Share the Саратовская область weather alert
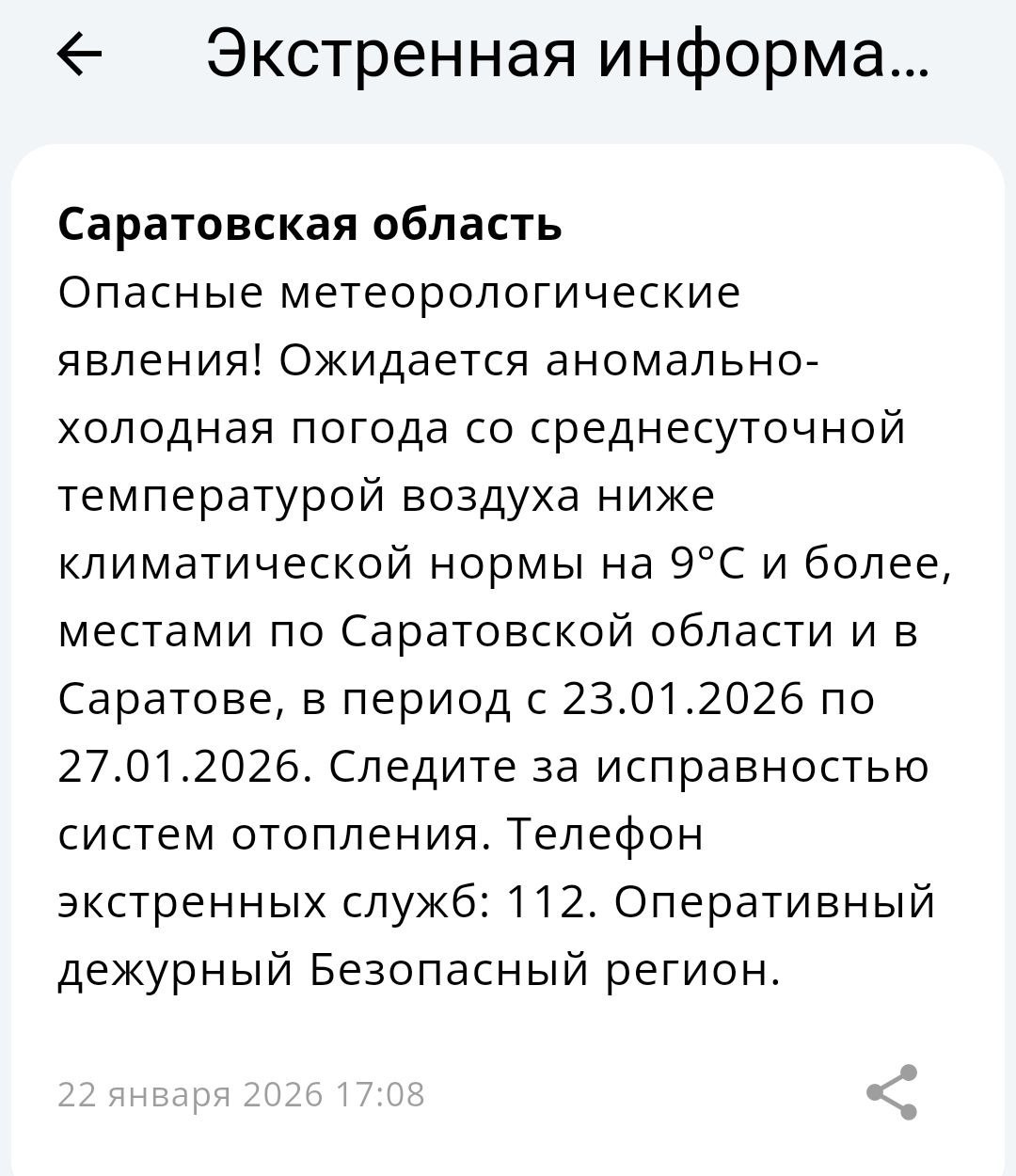 [x=892, y=1092]
